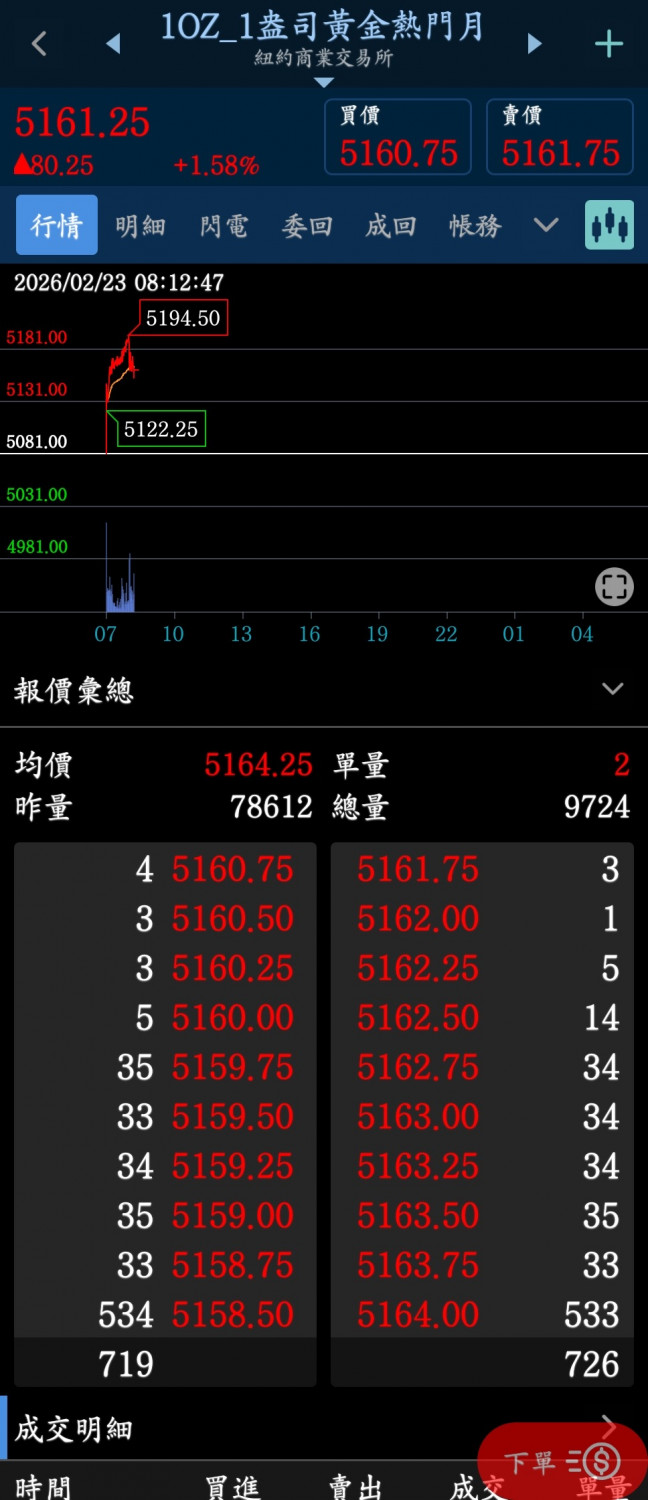Go back using the top-left arrow
Image resolution: width=648 pixels, height=1500 pixels.
(40, 44)
